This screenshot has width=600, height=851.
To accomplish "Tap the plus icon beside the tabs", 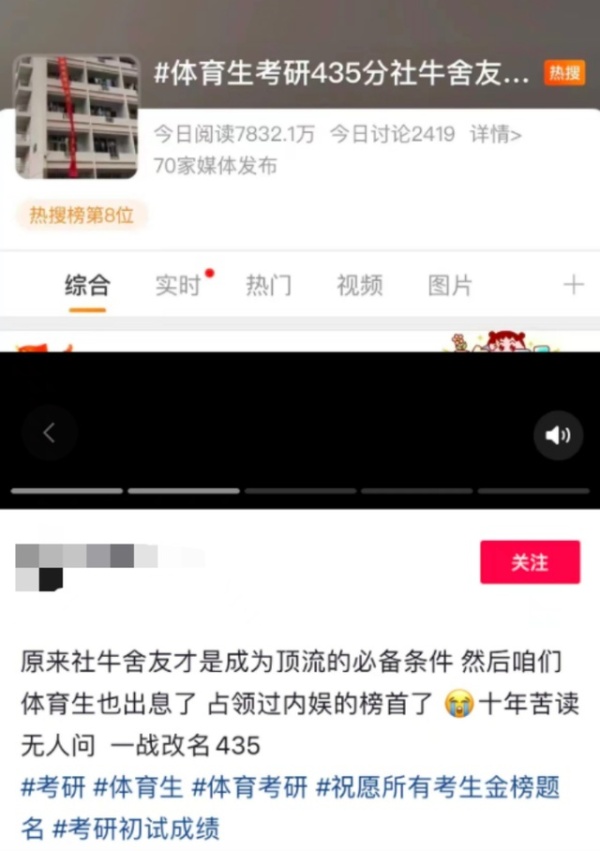I will click(573, 286).
